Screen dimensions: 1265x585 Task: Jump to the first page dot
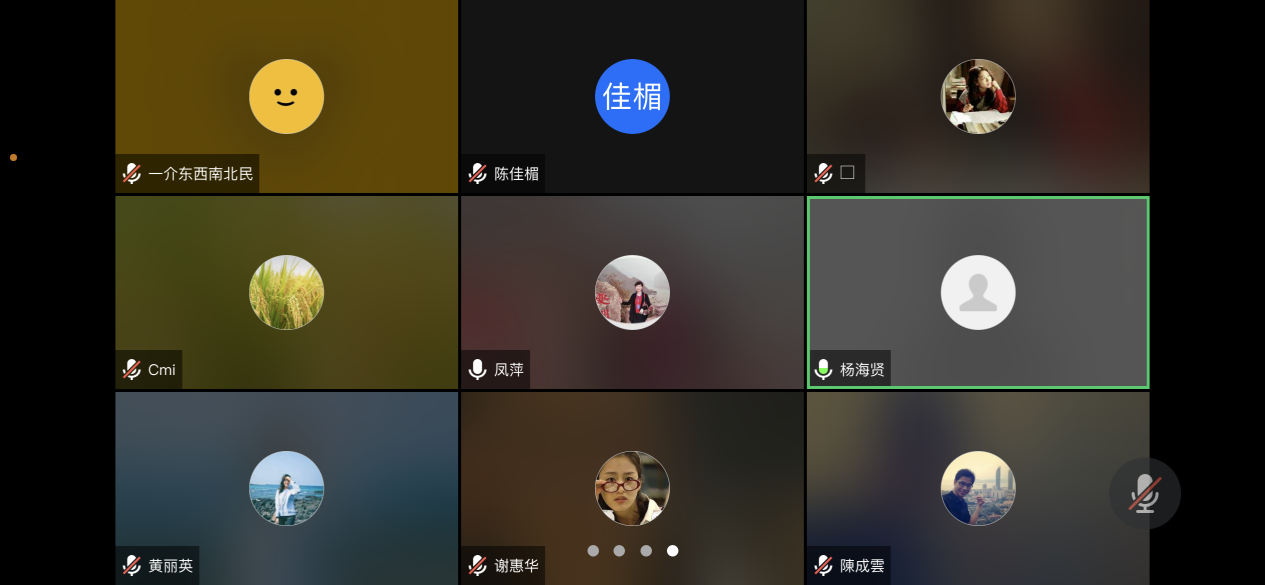point(593,551)
